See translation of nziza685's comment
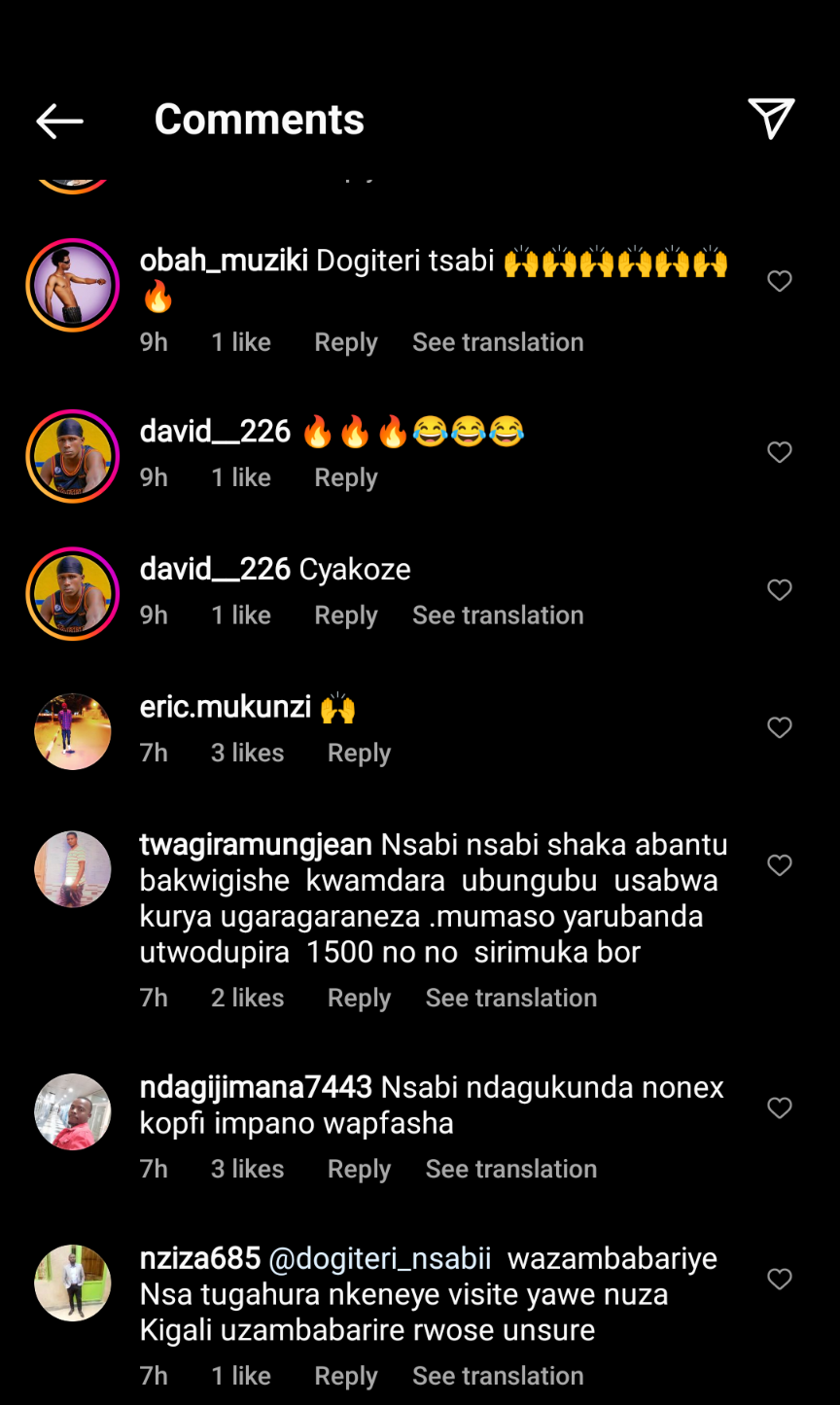 (x=497, y=1376)
